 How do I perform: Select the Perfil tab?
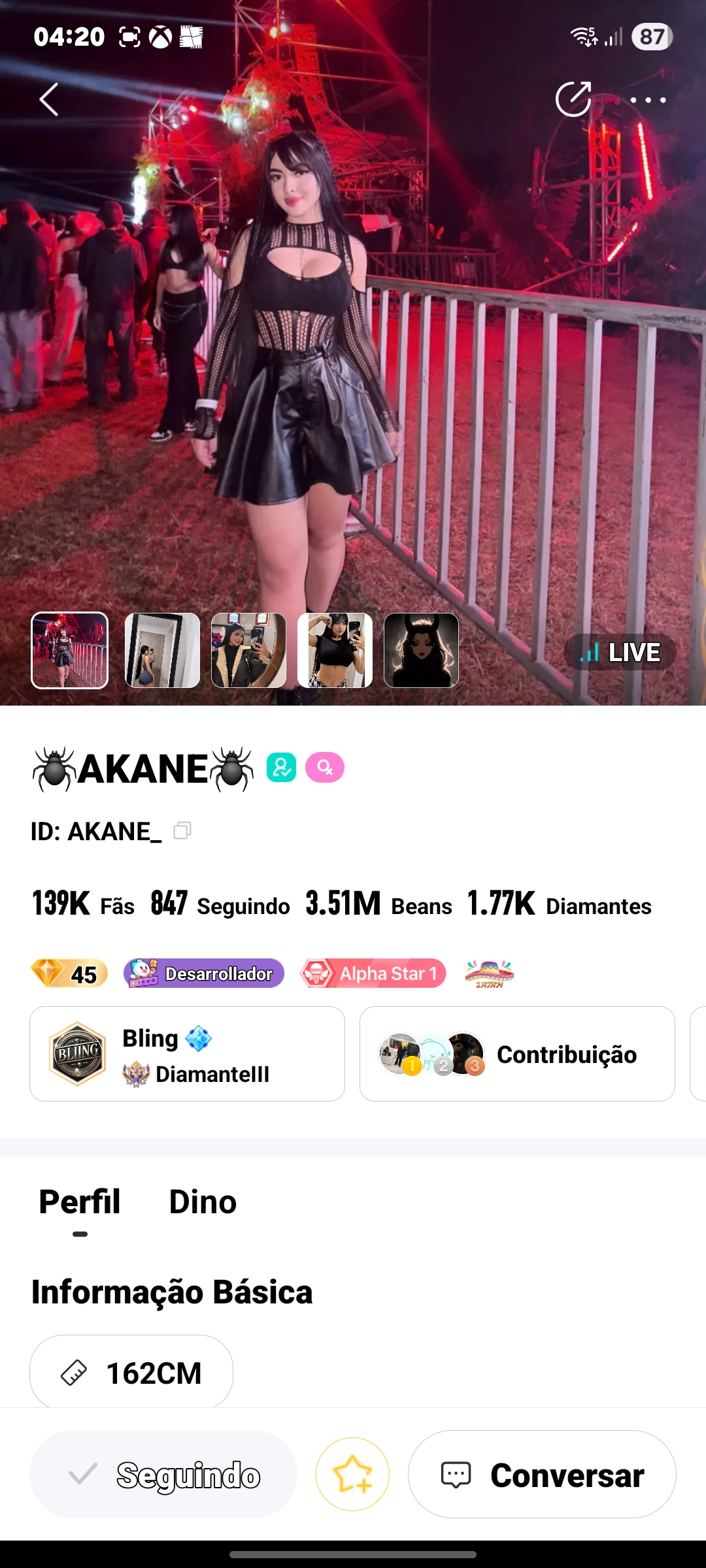point(78,1202)
